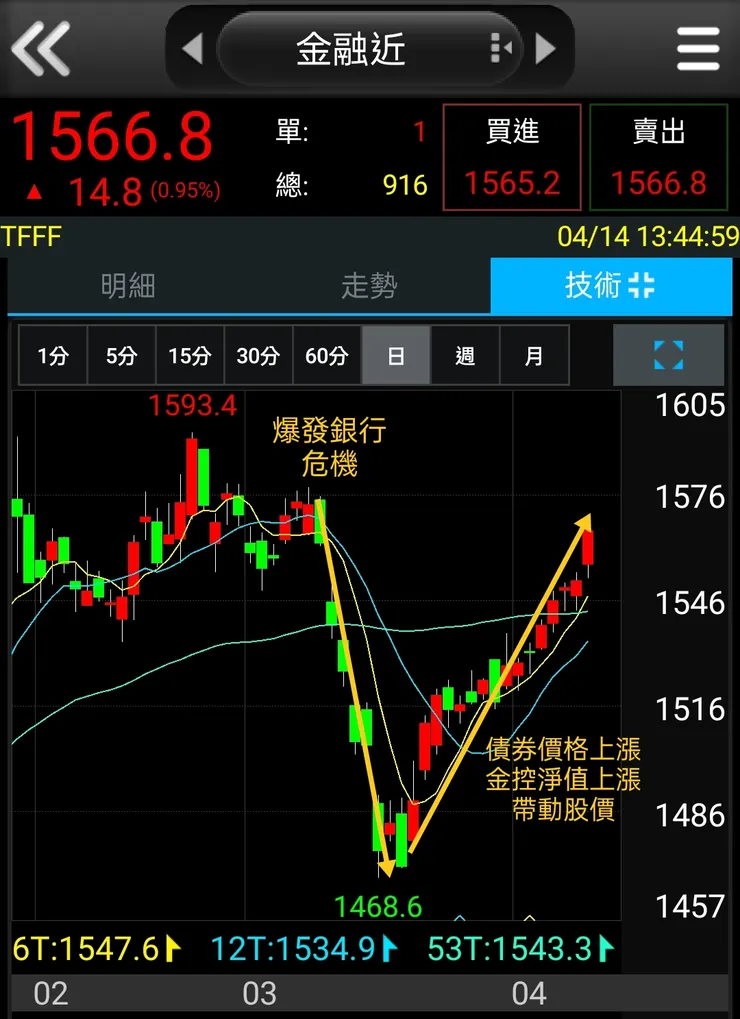Select the 30分 timeframe option
Viewport: 740px width, 1019px height.
click(x=258, y=355)
